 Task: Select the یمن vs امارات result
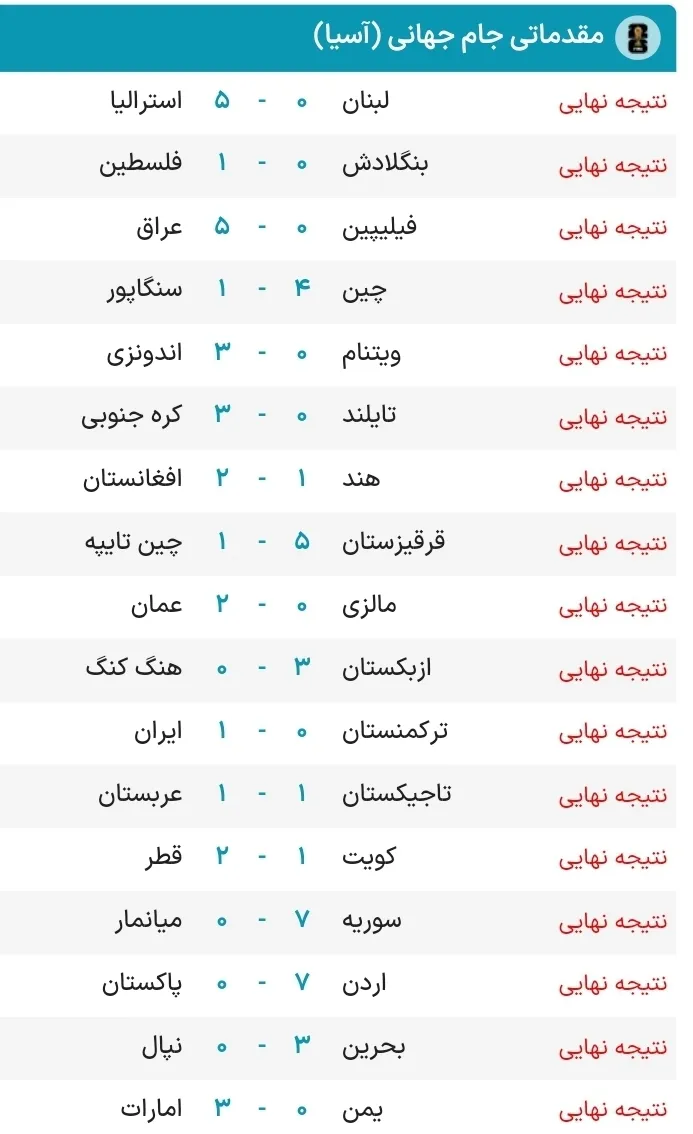click(338, 1107)
